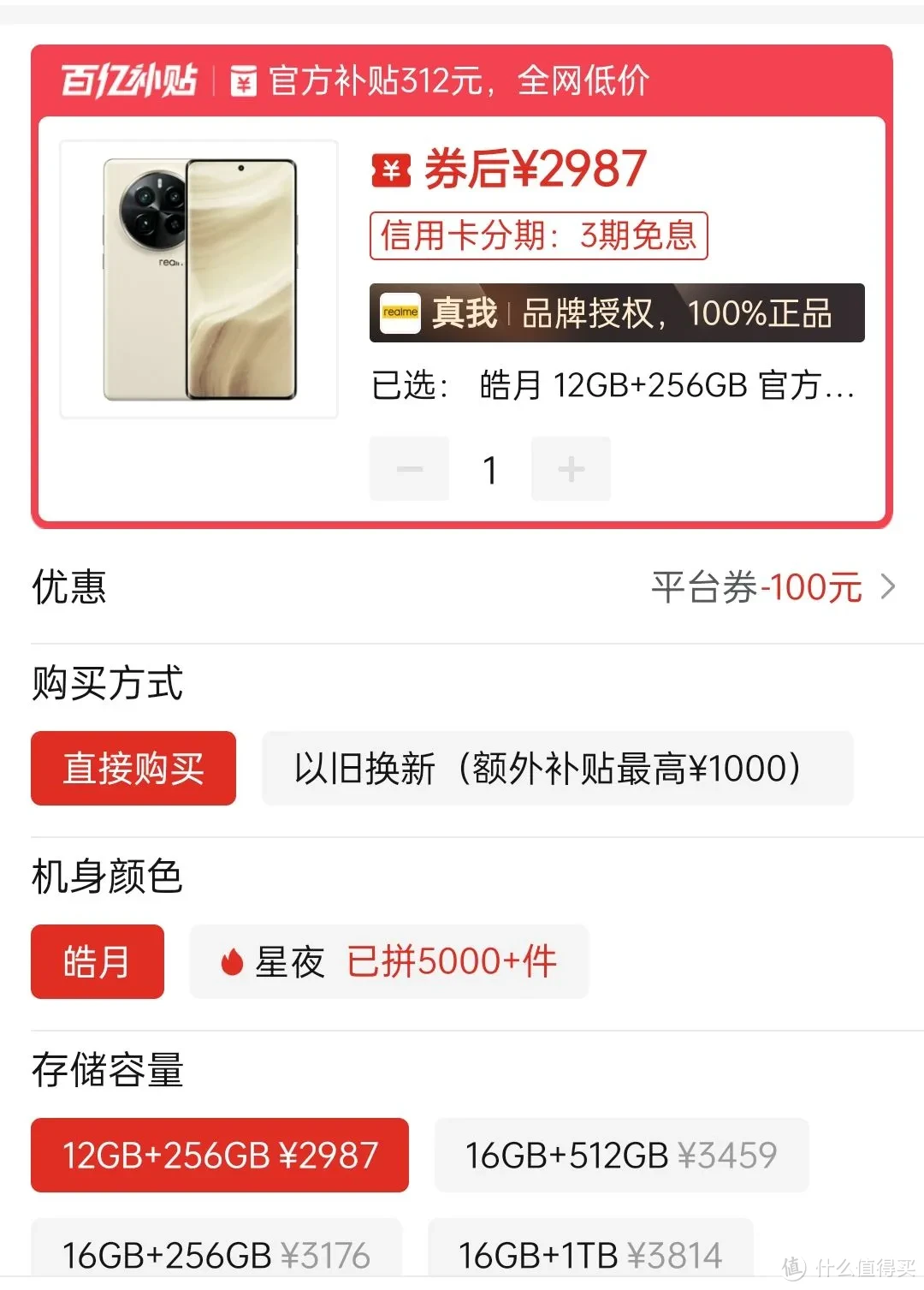The image size is (924, 1290).
Task: Tap the plus icon to increase quantity
Action: click(571, 468)
